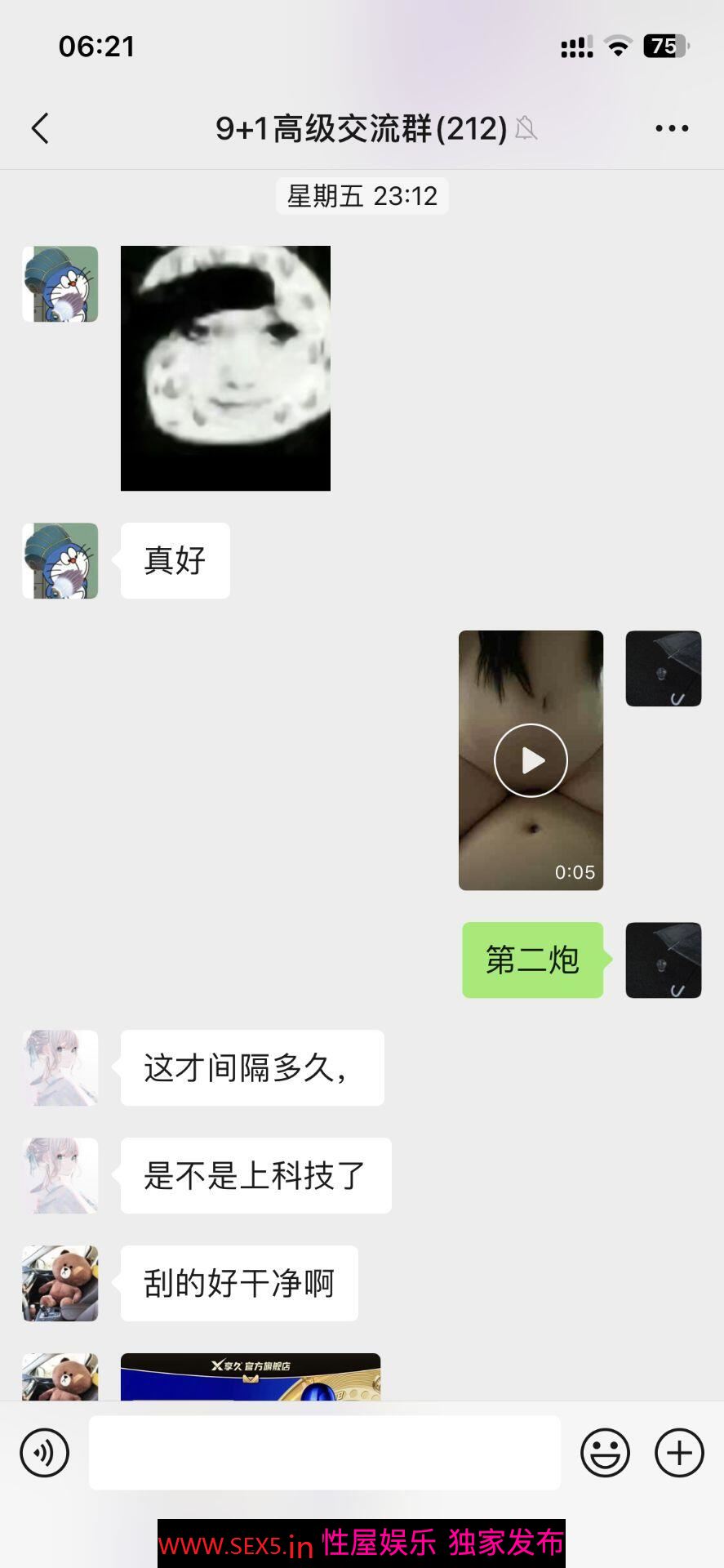Open the plus attachments menu
Screen dimensions: 724x1568
[x=679, y=1453]
